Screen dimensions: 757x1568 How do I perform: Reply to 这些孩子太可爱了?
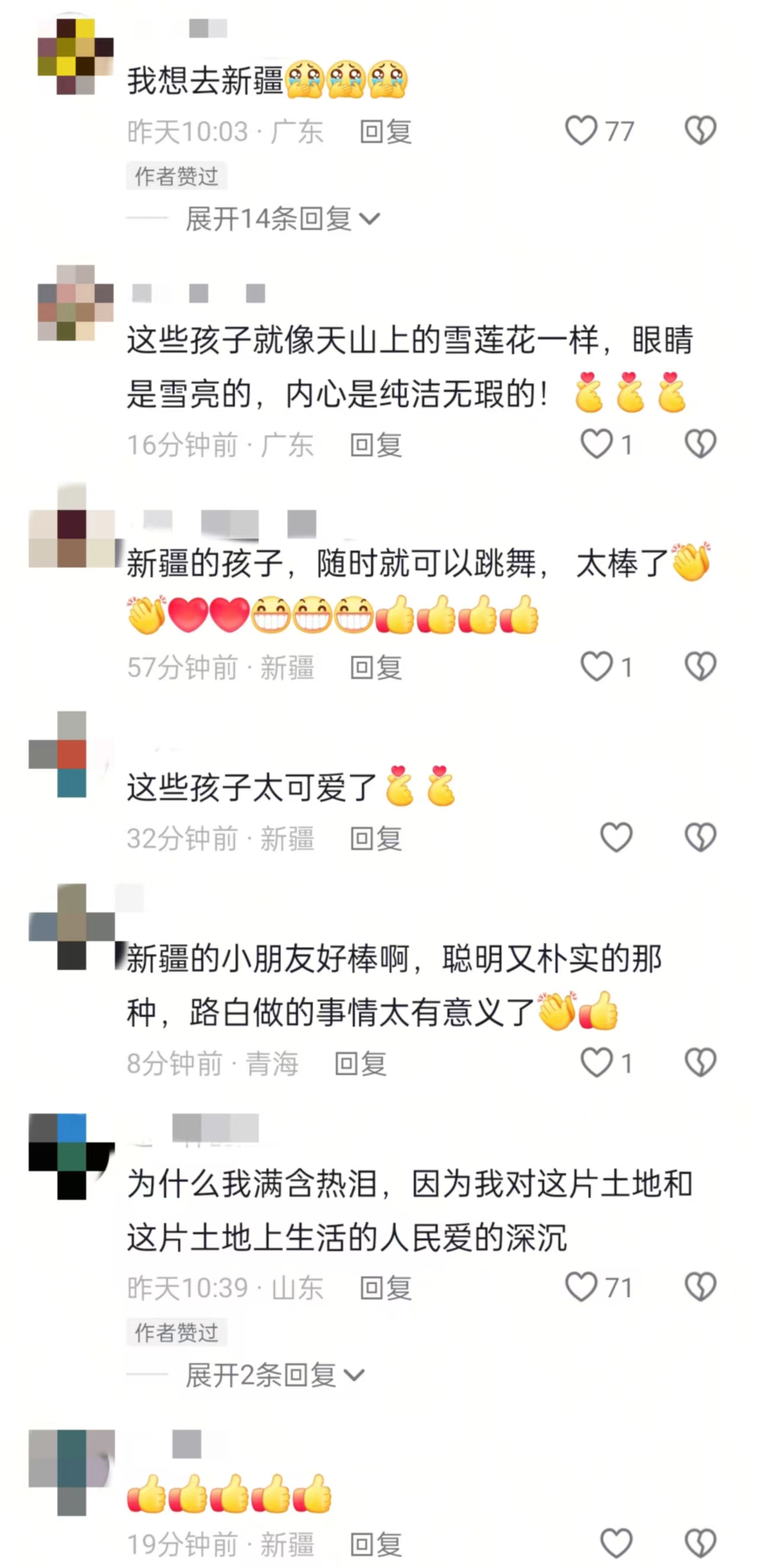pyautogui.click(x=376, y=839)
